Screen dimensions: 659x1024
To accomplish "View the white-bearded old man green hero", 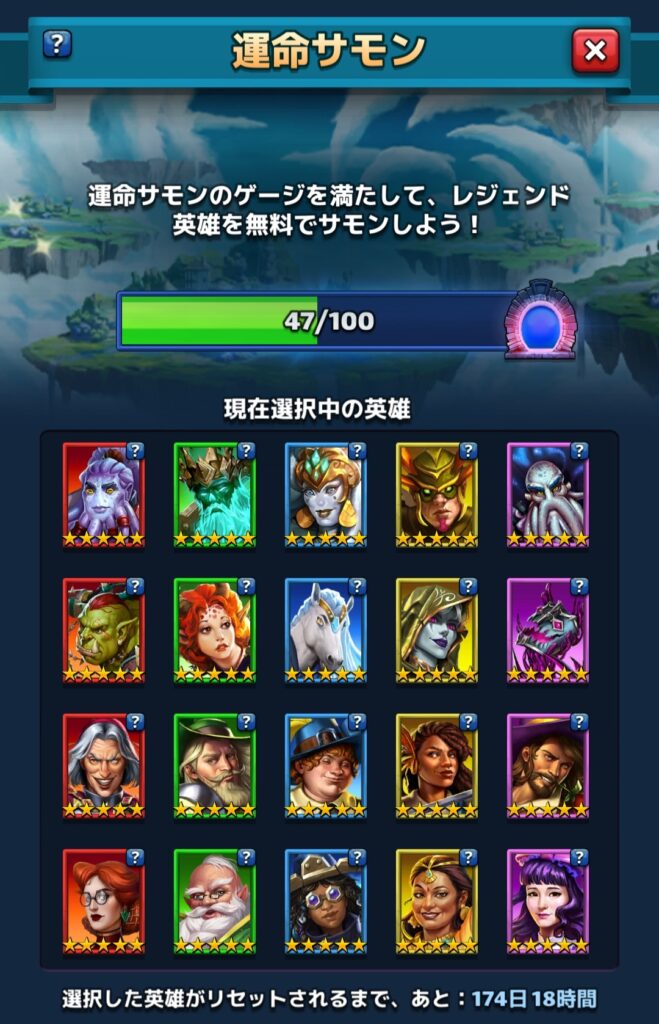I will [x=215, y=900].
